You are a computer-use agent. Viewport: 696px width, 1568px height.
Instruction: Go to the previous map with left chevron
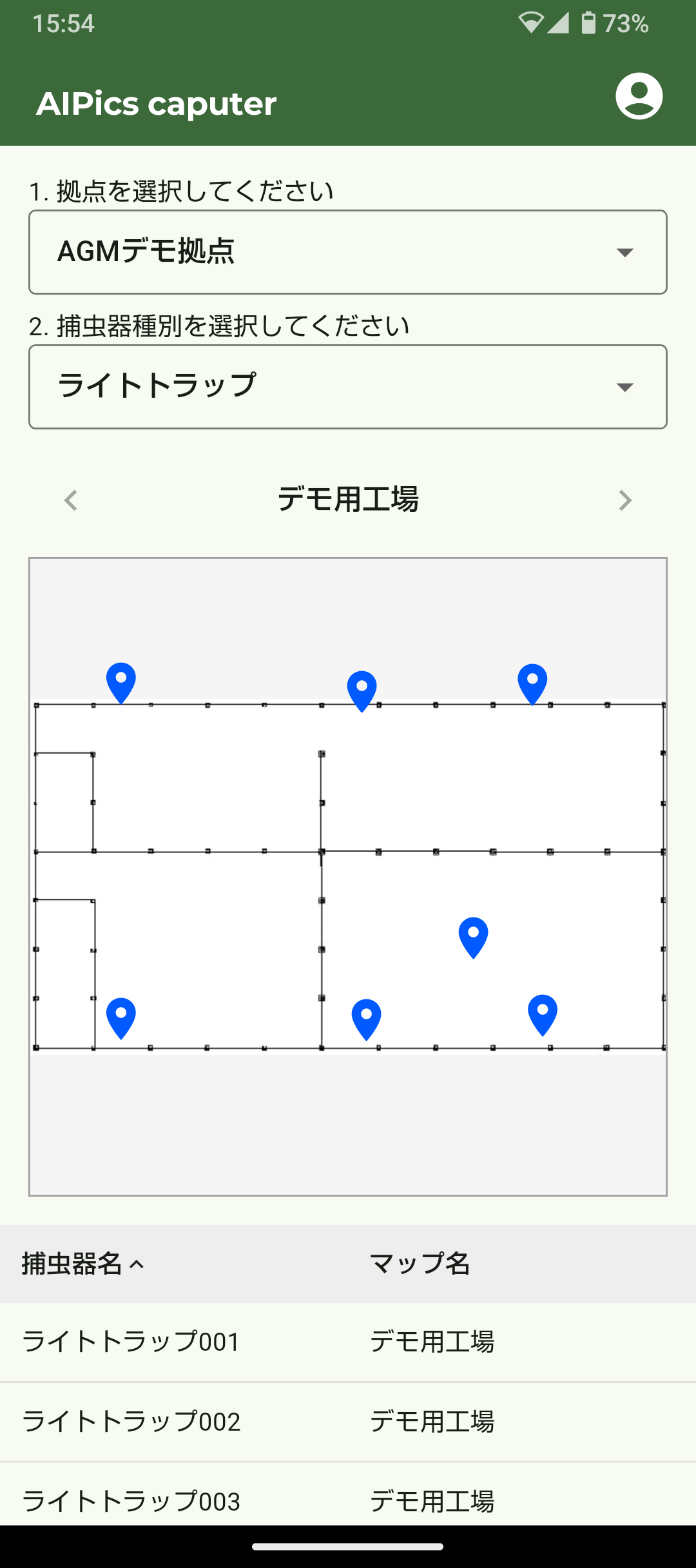point(71,500)
